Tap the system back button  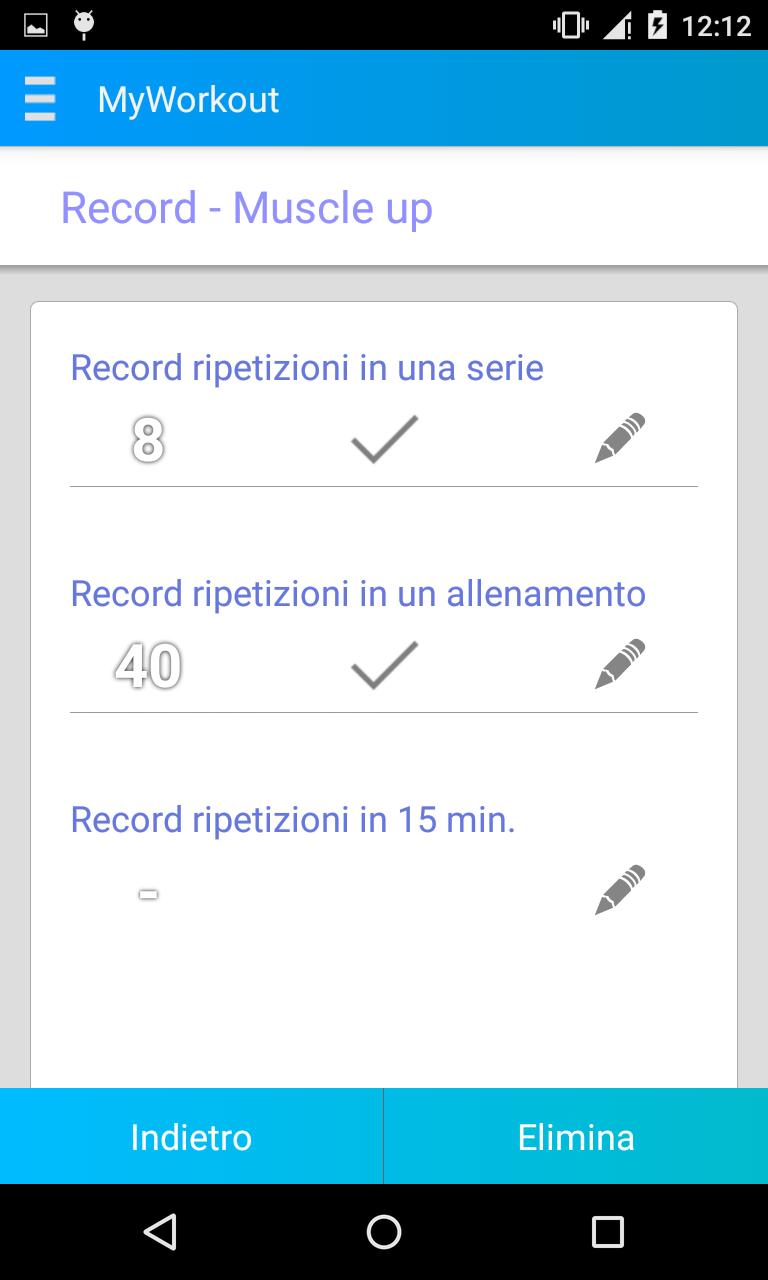[x=160, y=1232]
